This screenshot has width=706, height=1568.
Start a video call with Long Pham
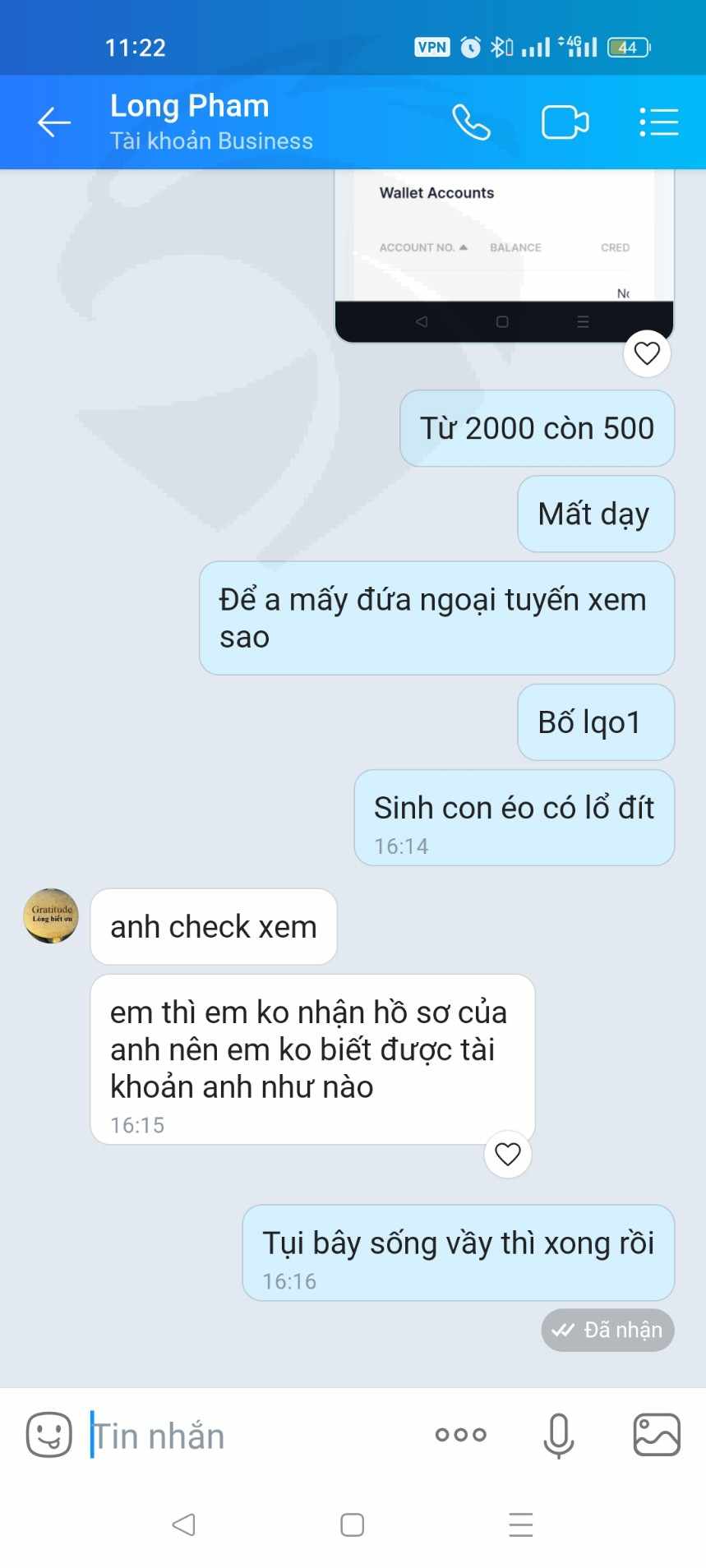[x=565, y=122]
